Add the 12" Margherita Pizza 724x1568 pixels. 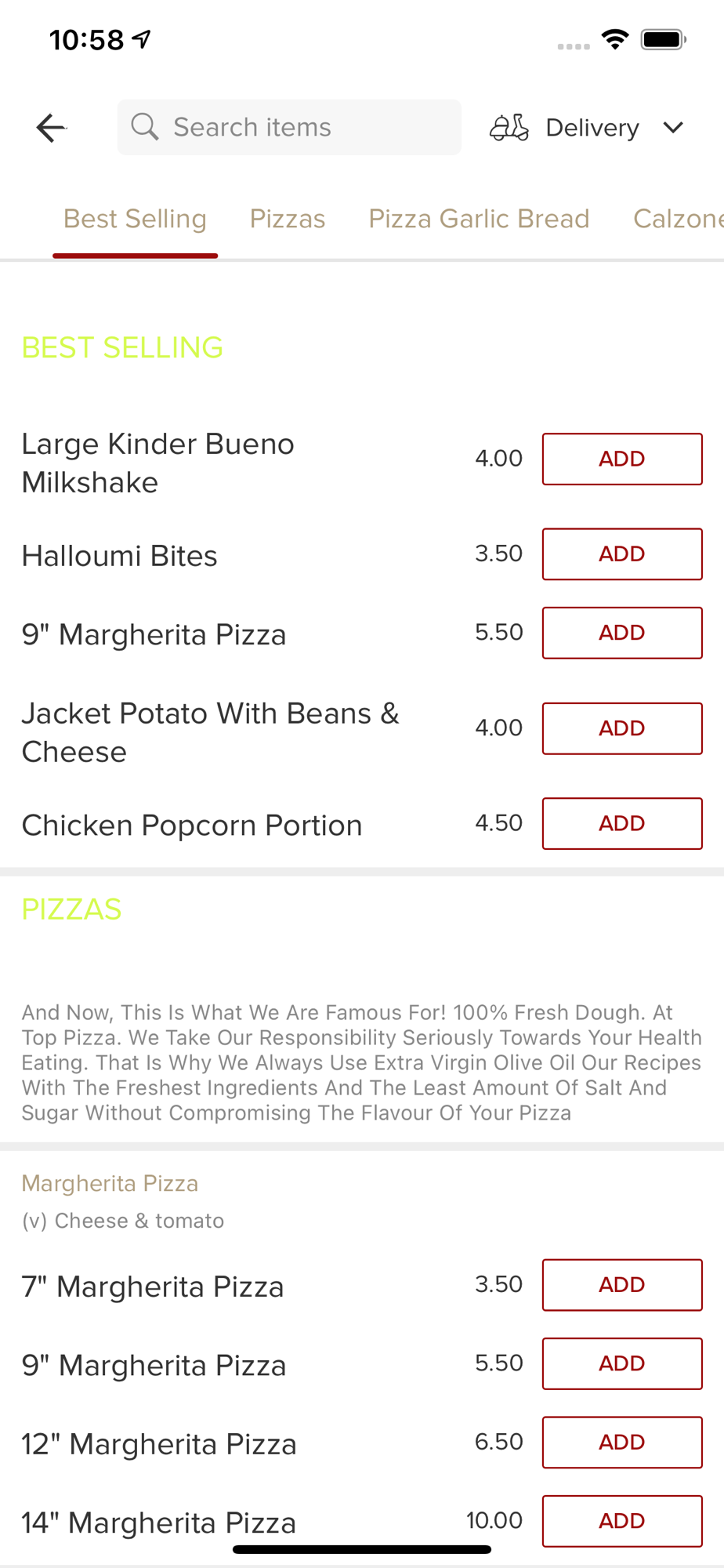[x=622, y=1442]
